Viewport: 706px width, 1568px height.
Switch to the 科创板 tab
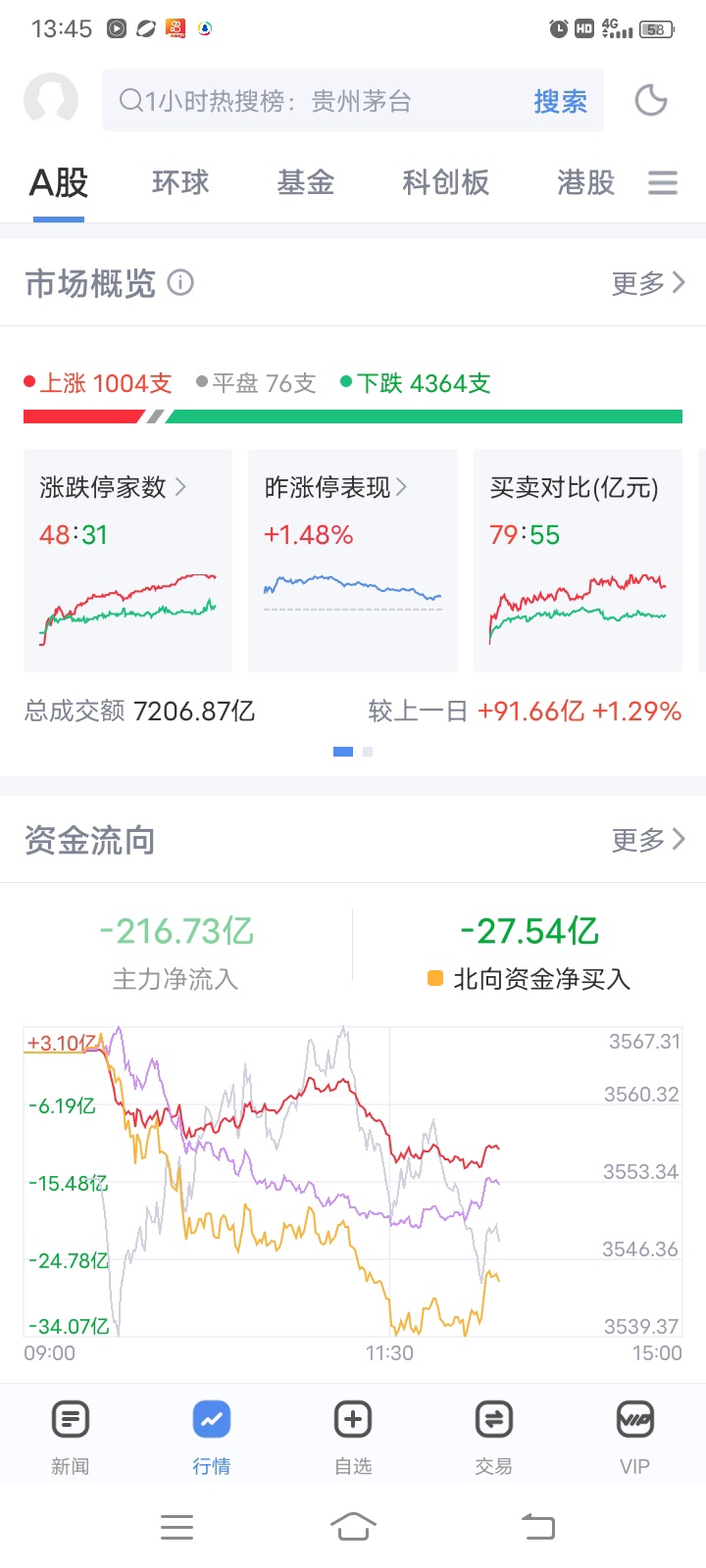446,182
